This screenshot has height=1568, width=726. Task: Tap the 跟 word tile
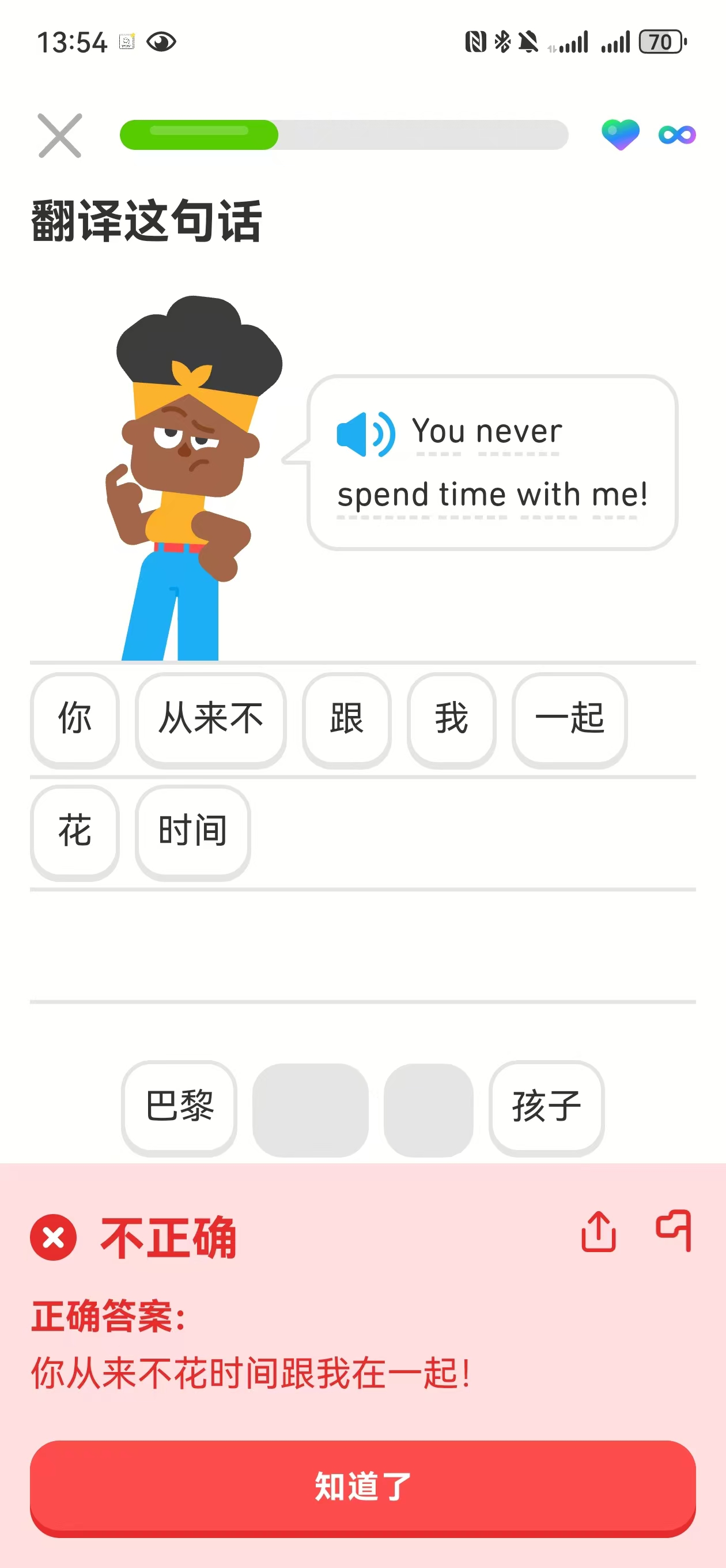[346, 718]
